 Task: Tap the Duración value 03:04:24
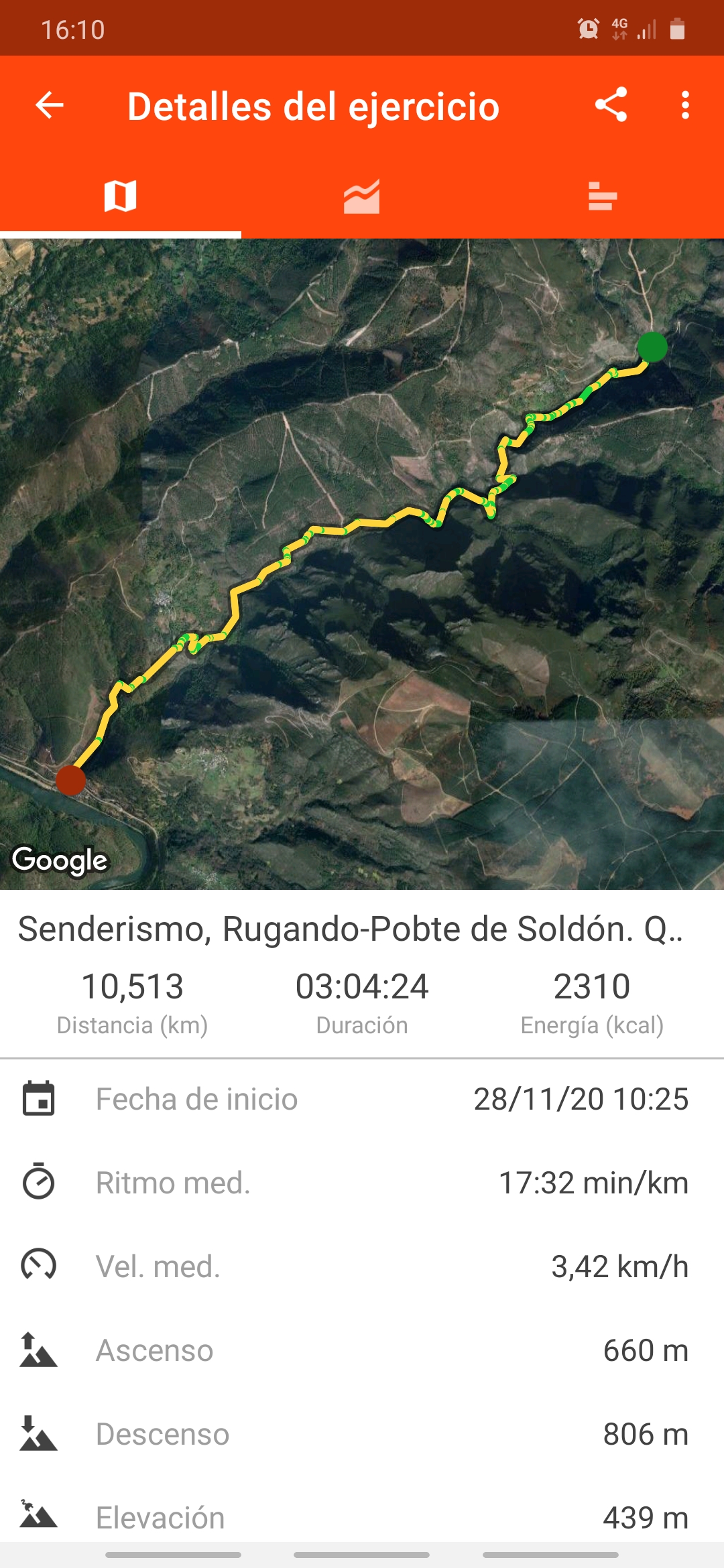click(x=362, y=985)
